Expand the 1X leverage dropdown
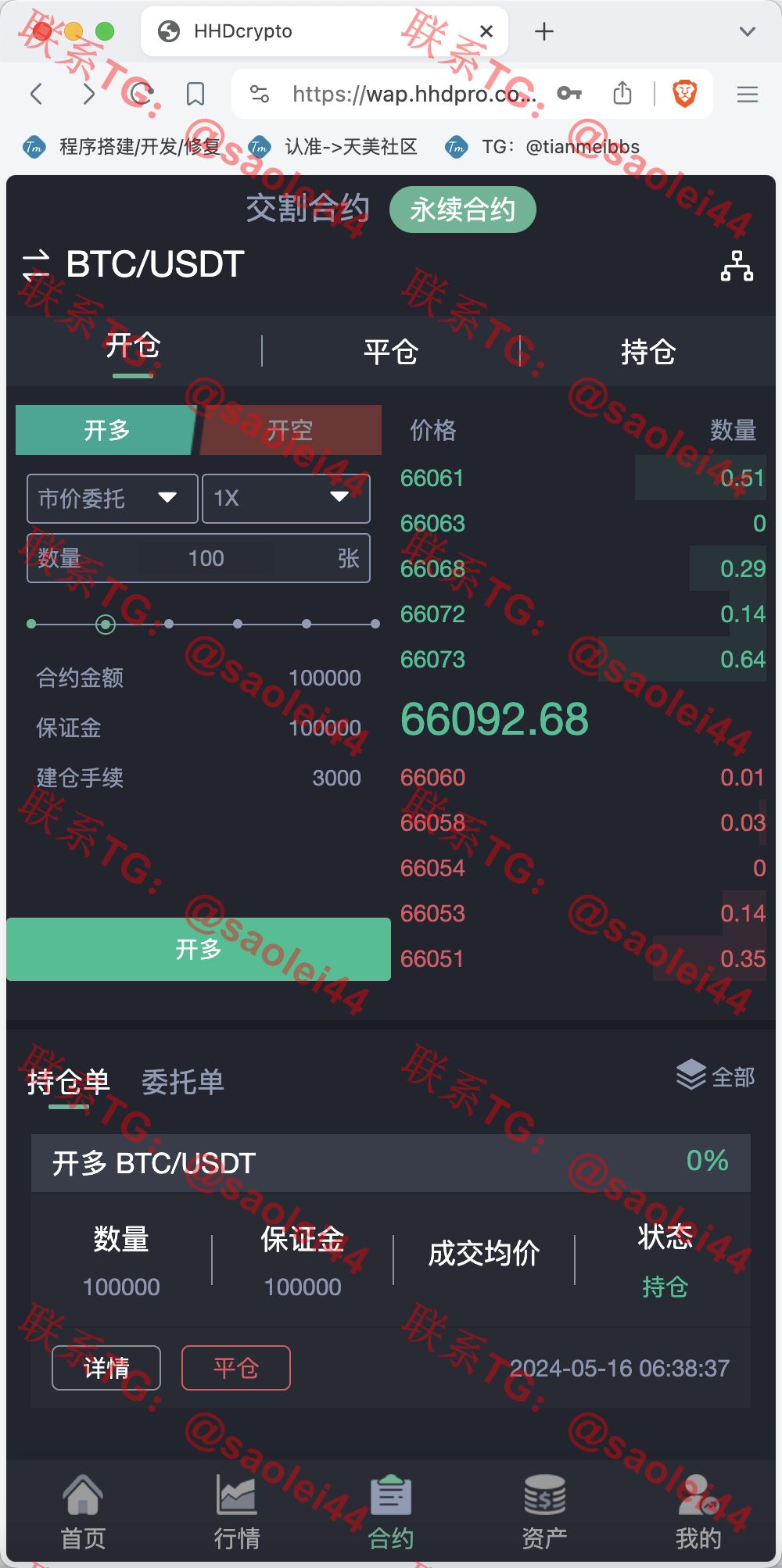The image size is (782, 1568). click(286, 498)
